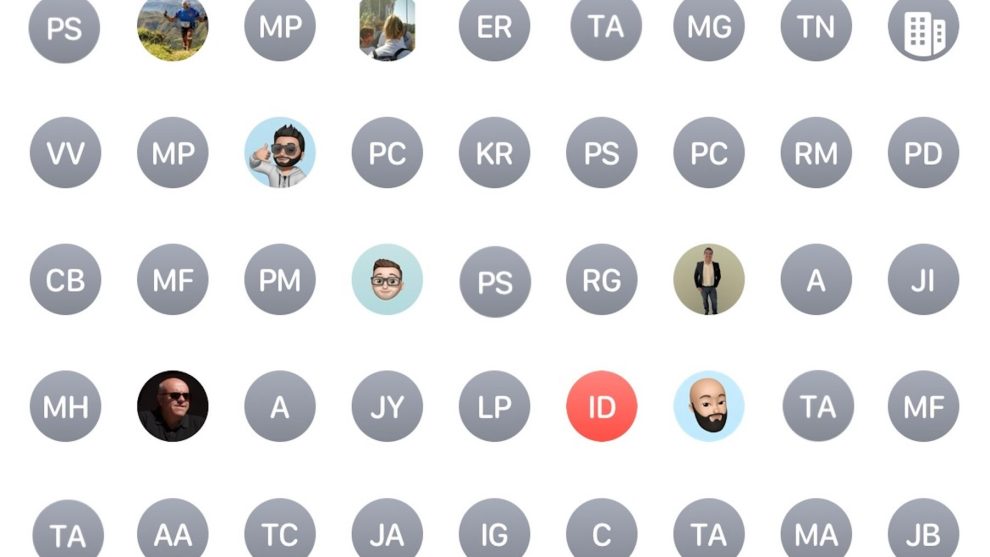This screenshot has width=990, height=557.
Task: Open the ER contact avatar
Action: [x=494, y=27]
